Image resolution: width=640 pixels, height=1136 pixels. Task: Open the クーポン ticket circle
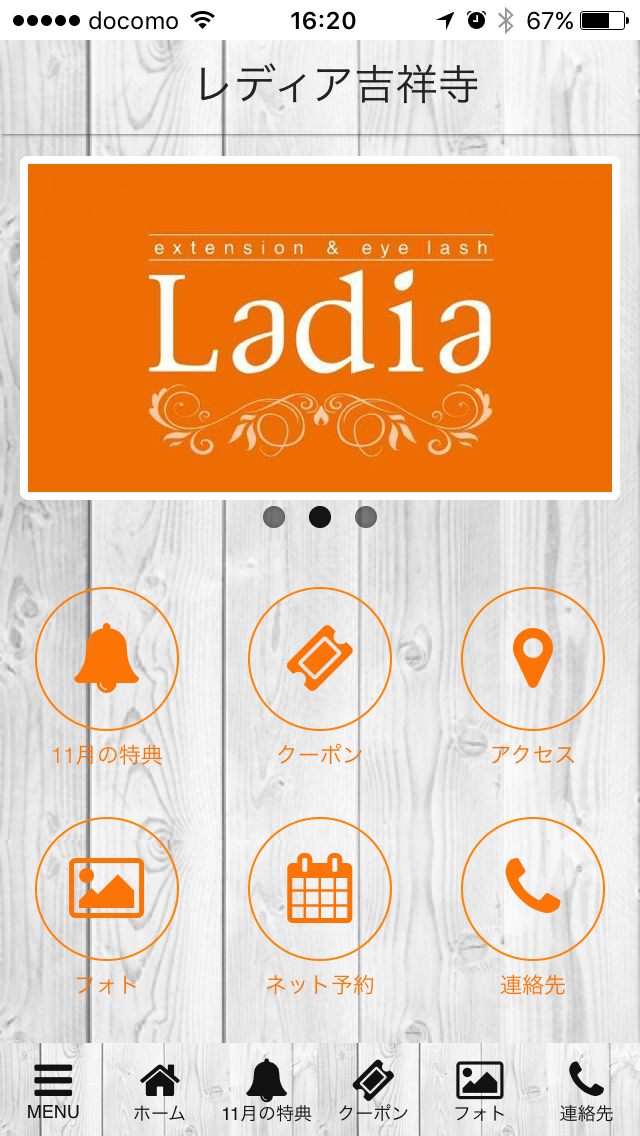click(320, 659)
